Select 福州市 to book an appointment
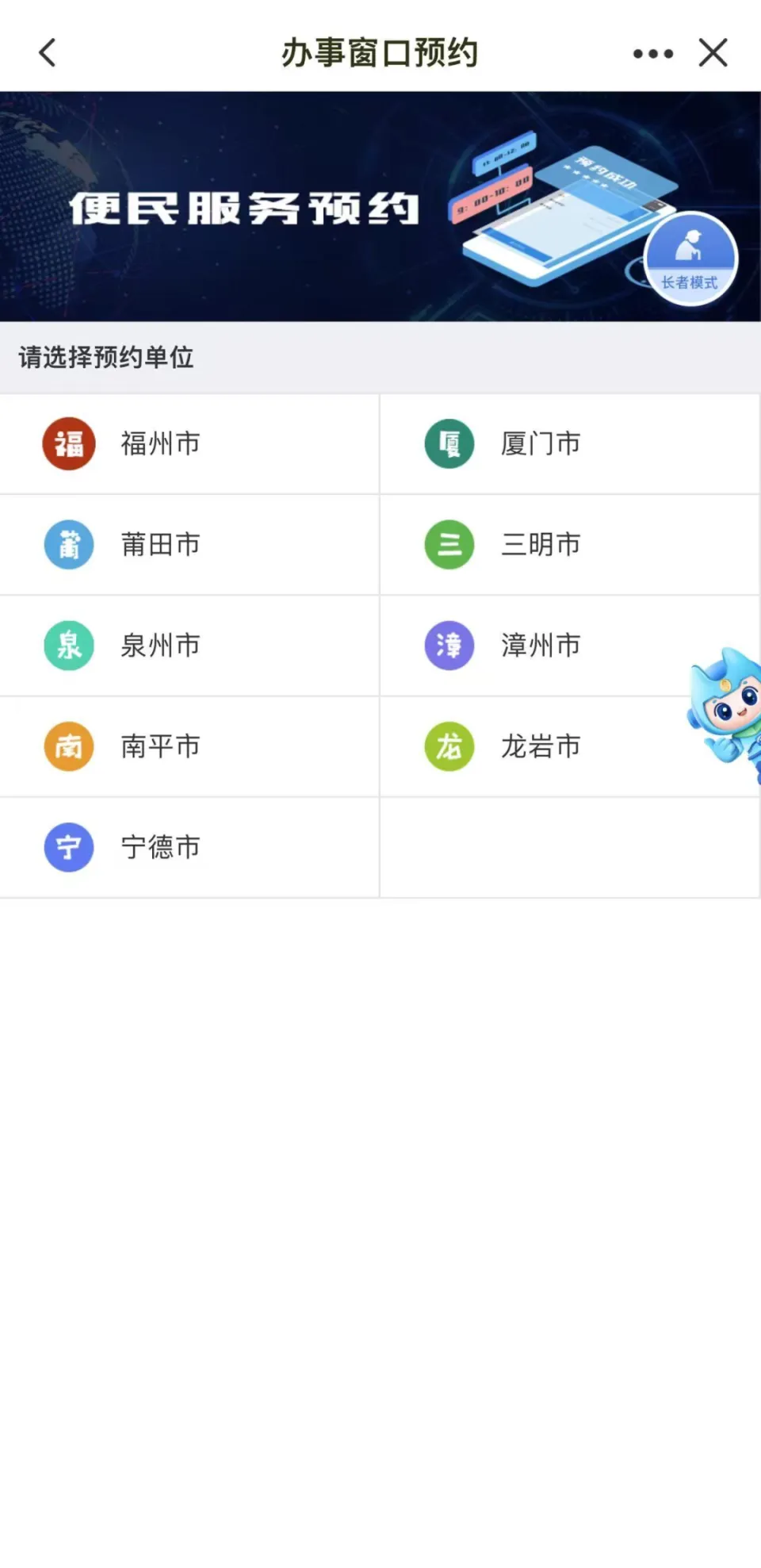 [x=160, y=443]
